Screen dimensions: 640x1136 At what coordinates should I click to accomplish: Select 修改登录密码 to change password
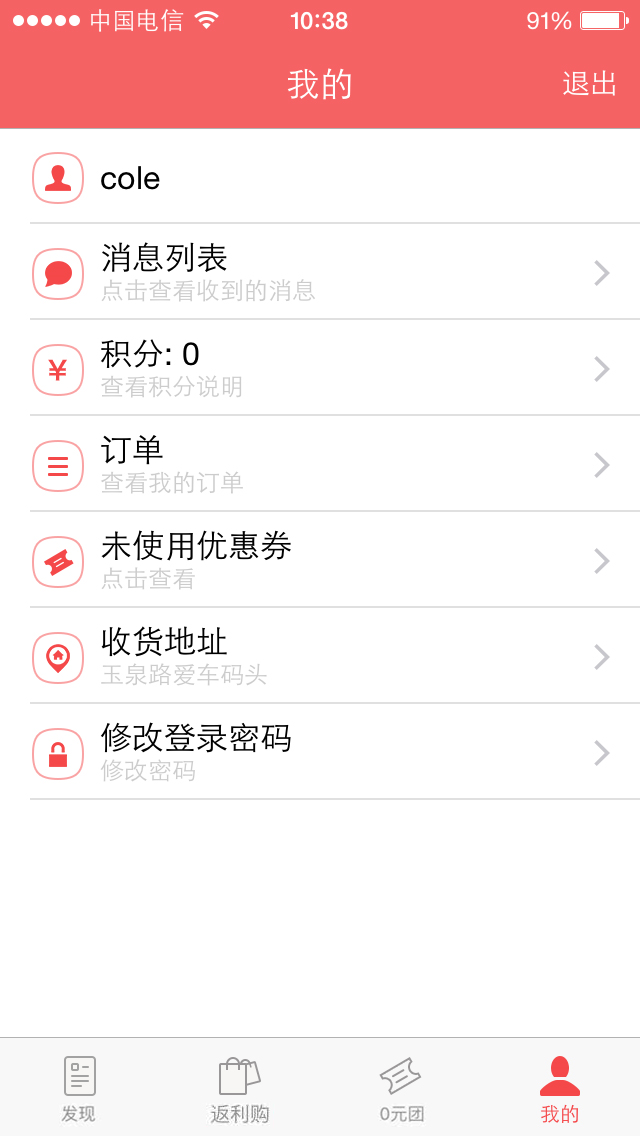(x=320, y=752)
